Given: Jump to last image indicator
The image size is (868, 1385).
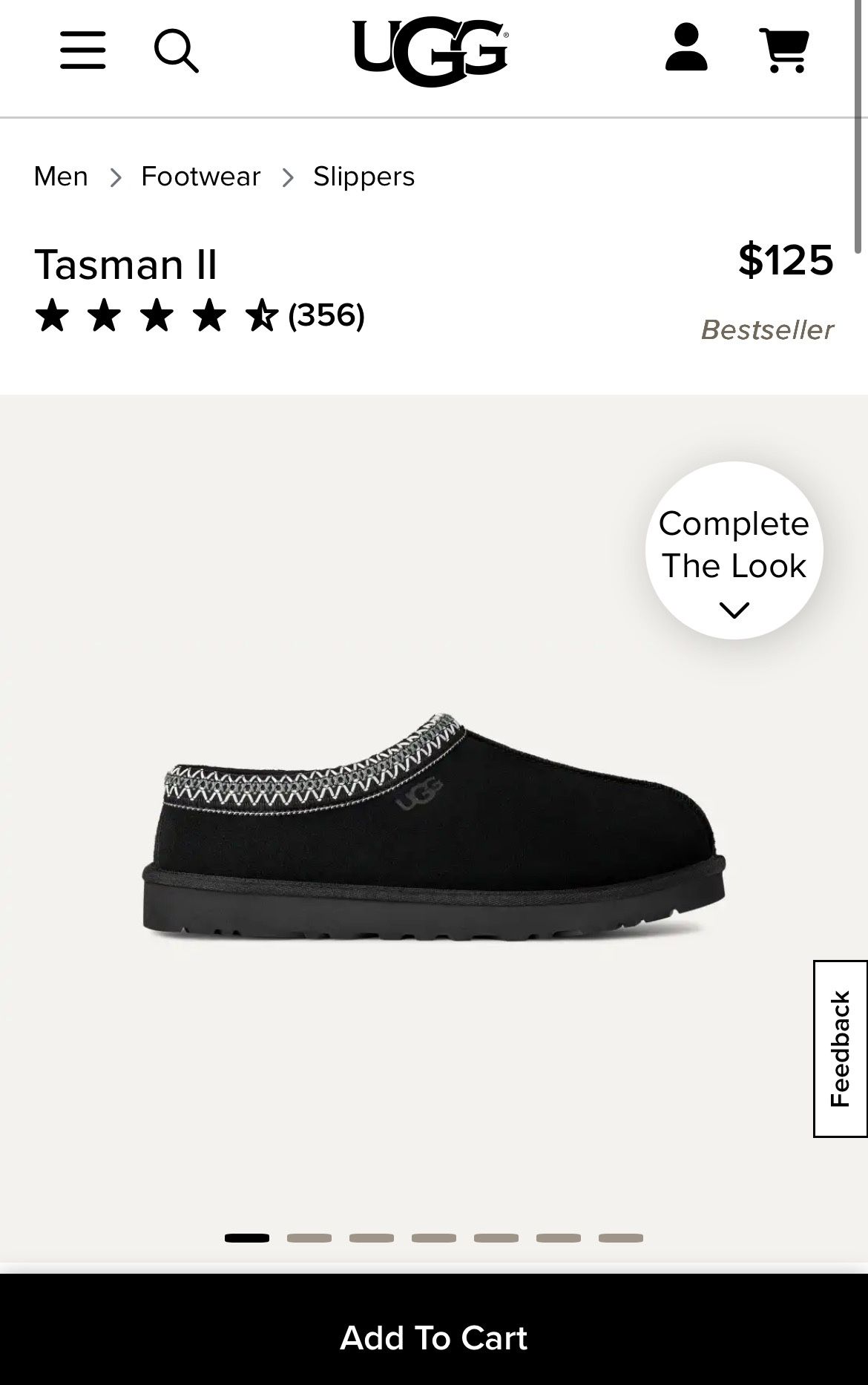Looking at the screenshot, I should 620,1238.
